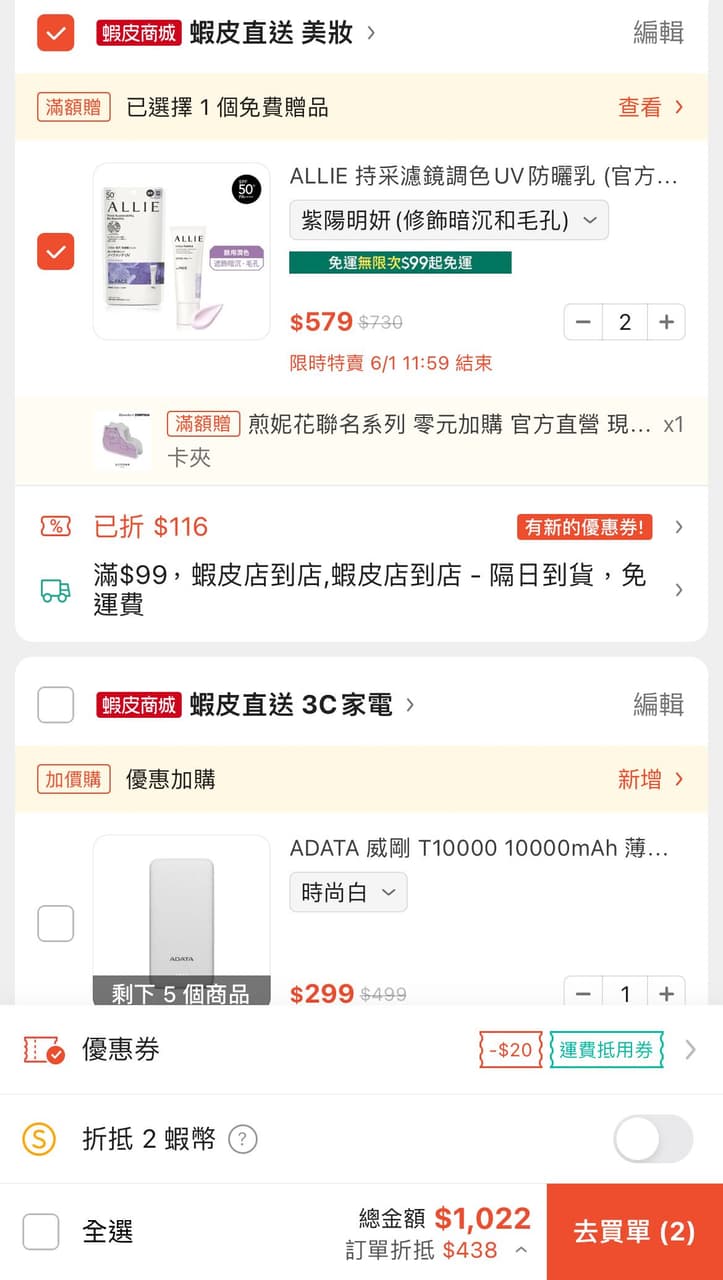
Task: Uncheck the ALLIE sunscreen item checkbox
Action: [55, 251]
